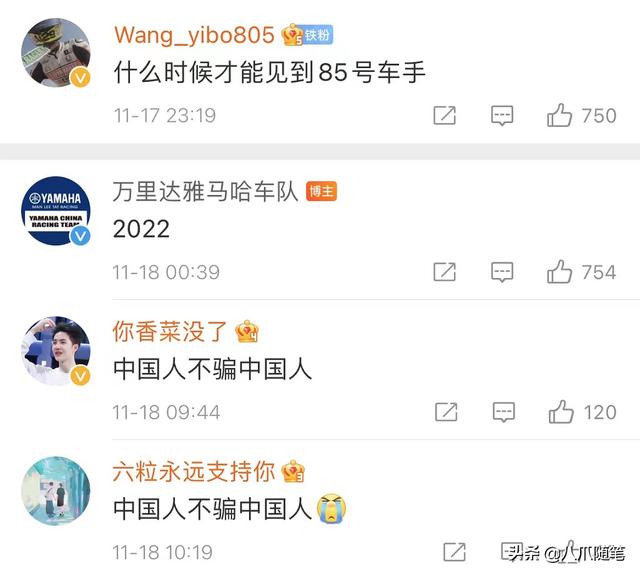View 万里达雅马哈车队 profile via its avatar
The image size is (640, 576).
pyautogui.click(x=56, y=211)
